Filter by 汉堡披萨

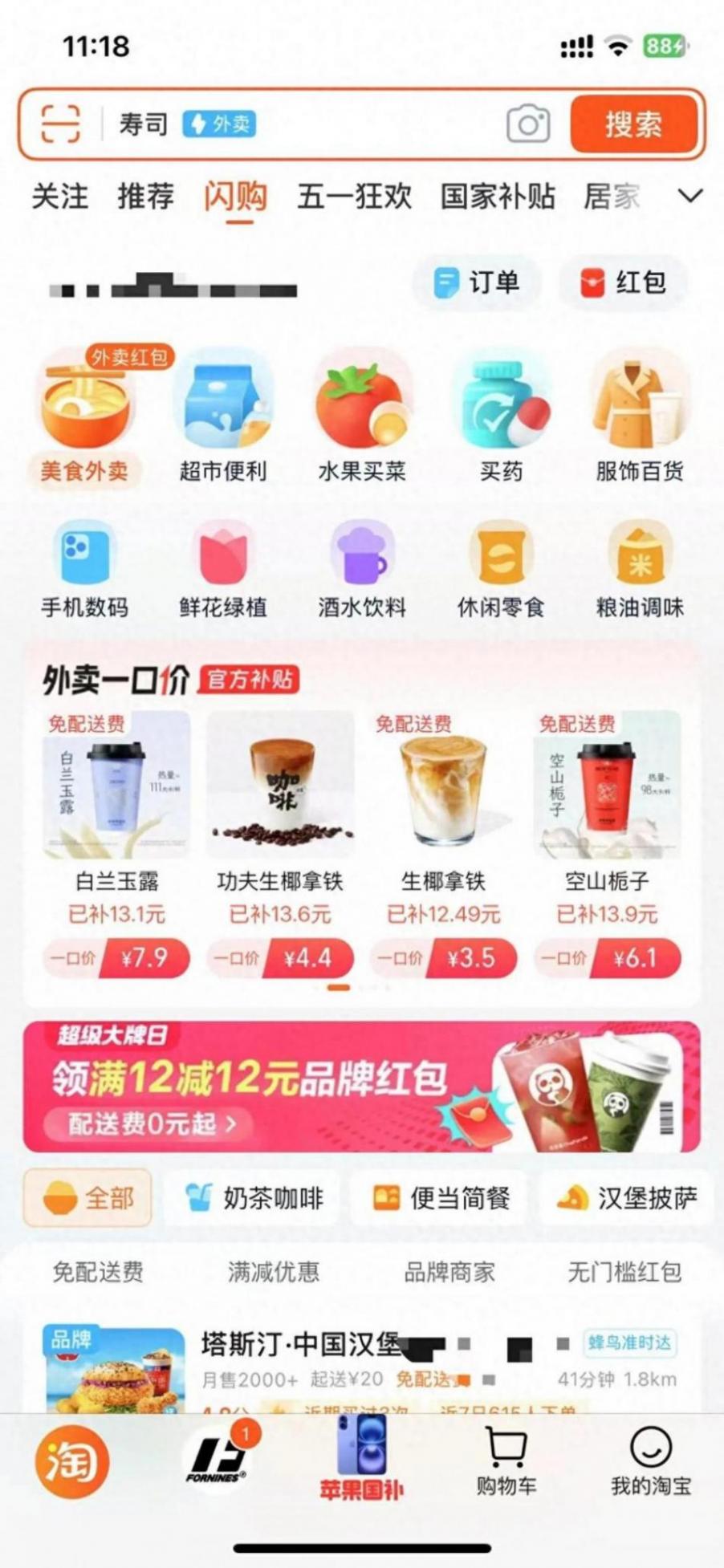[x=626, y=1198]
